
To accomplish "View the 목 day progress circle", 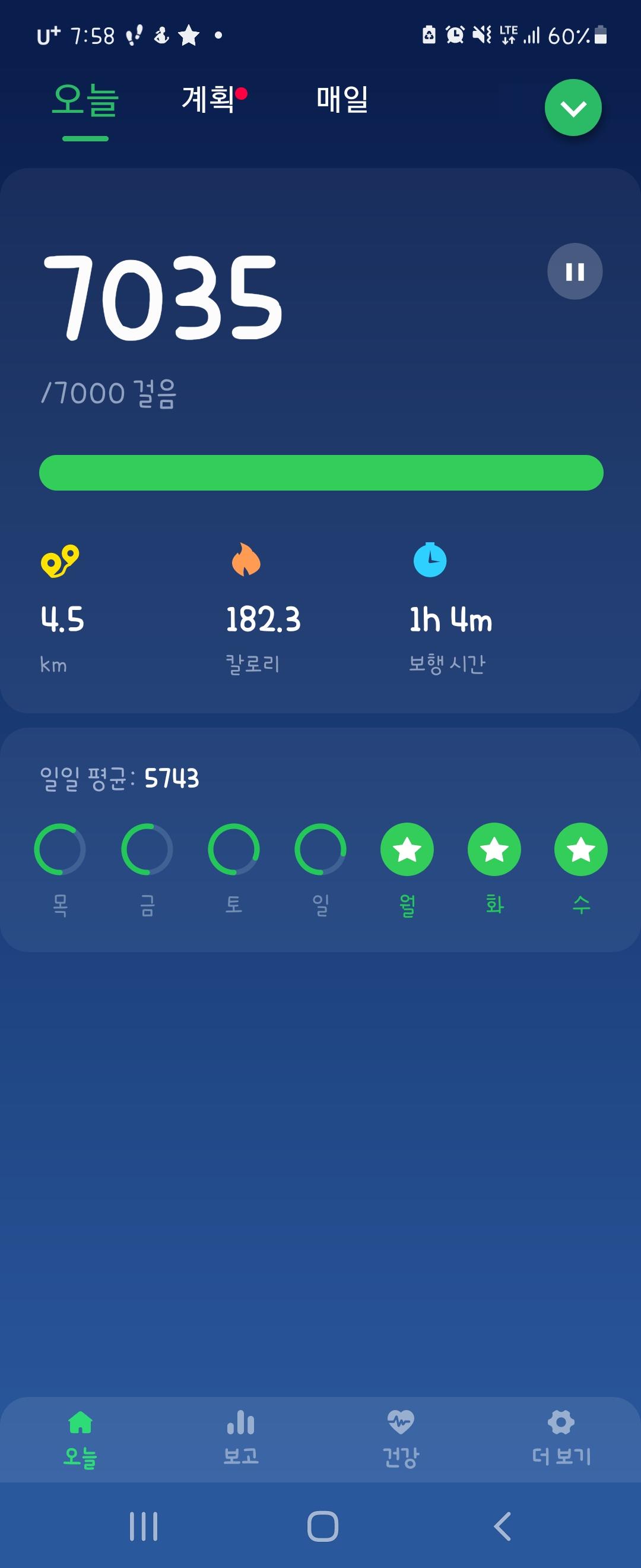I will click(59, 850).
